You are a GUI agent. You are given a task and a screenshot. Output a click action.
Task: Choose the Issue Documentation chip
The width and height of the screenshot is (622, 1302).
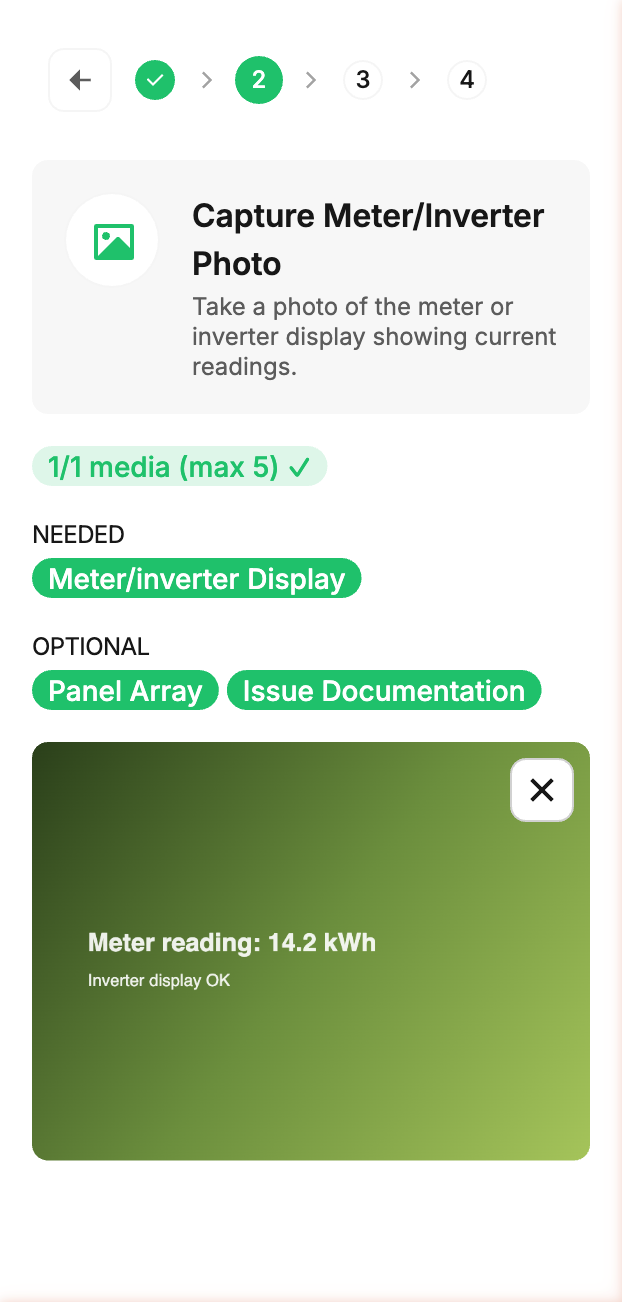tap(383, 691)
